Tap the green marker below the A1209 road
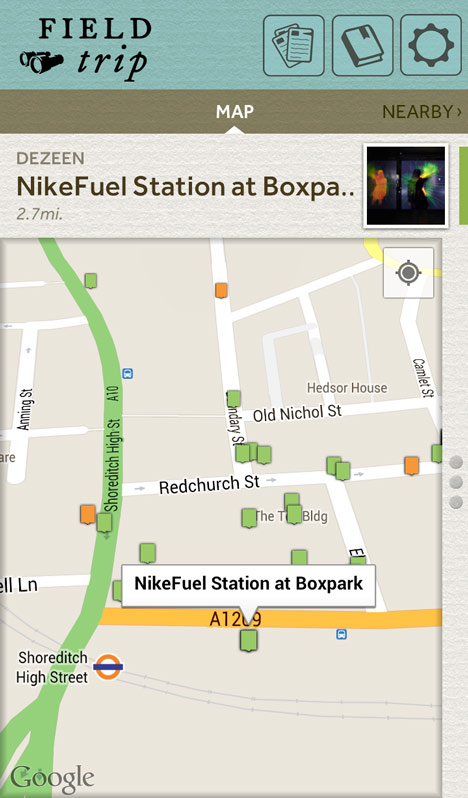 (248, 640)
